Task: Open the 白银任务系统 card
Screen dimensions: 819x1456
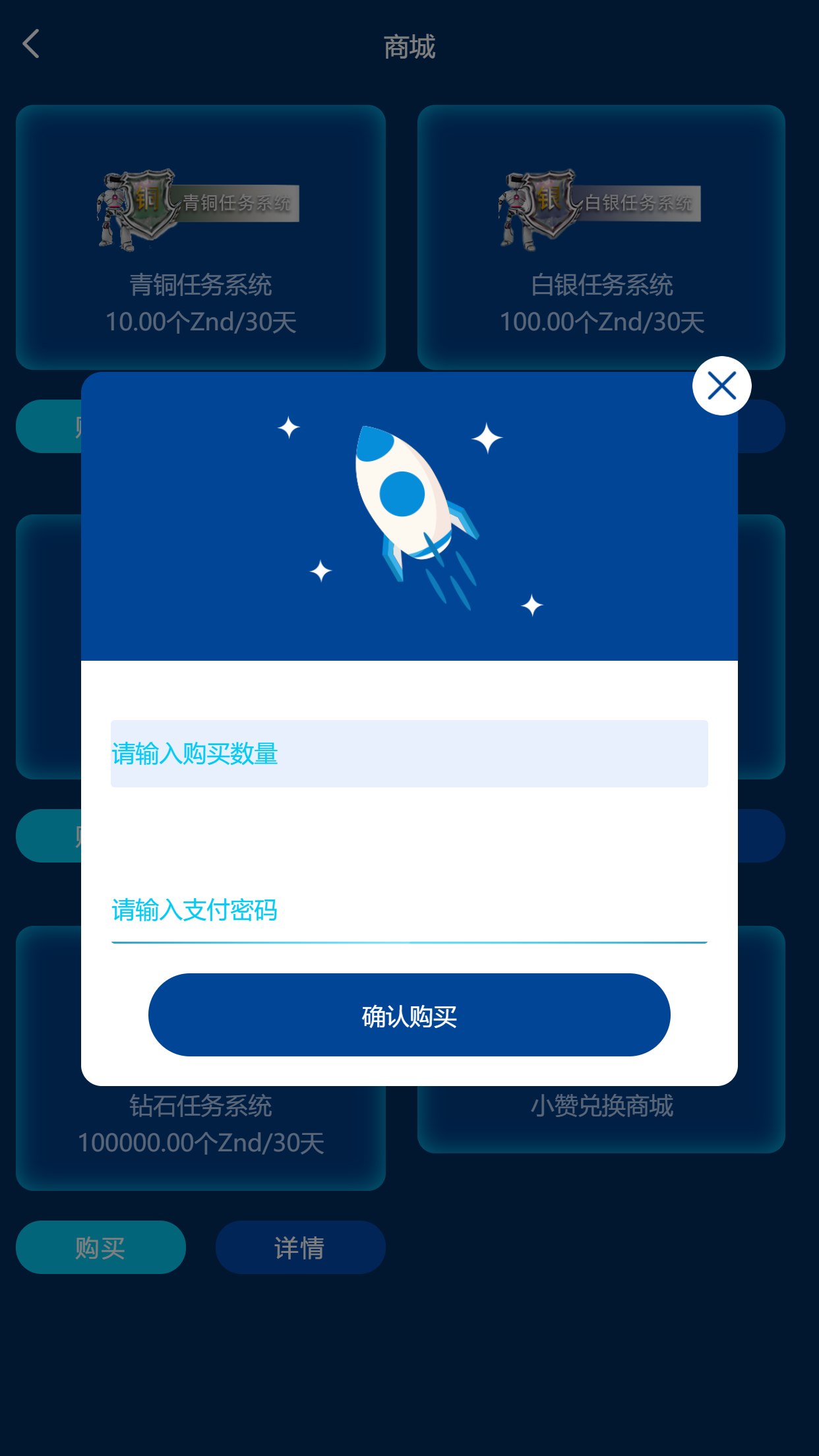Action: [601, 237]
